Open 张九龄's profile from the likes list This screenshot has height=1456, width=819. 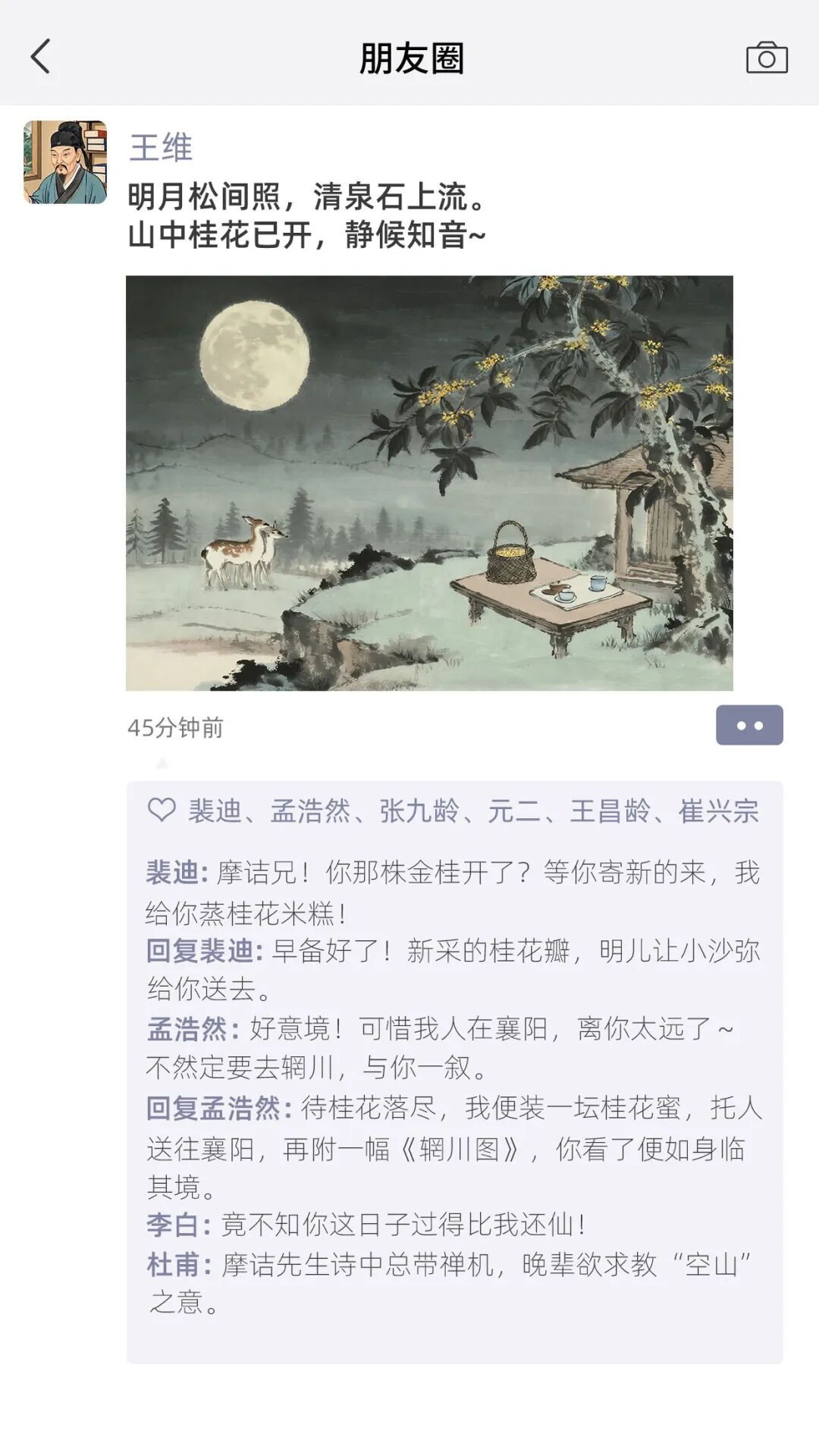419,811
